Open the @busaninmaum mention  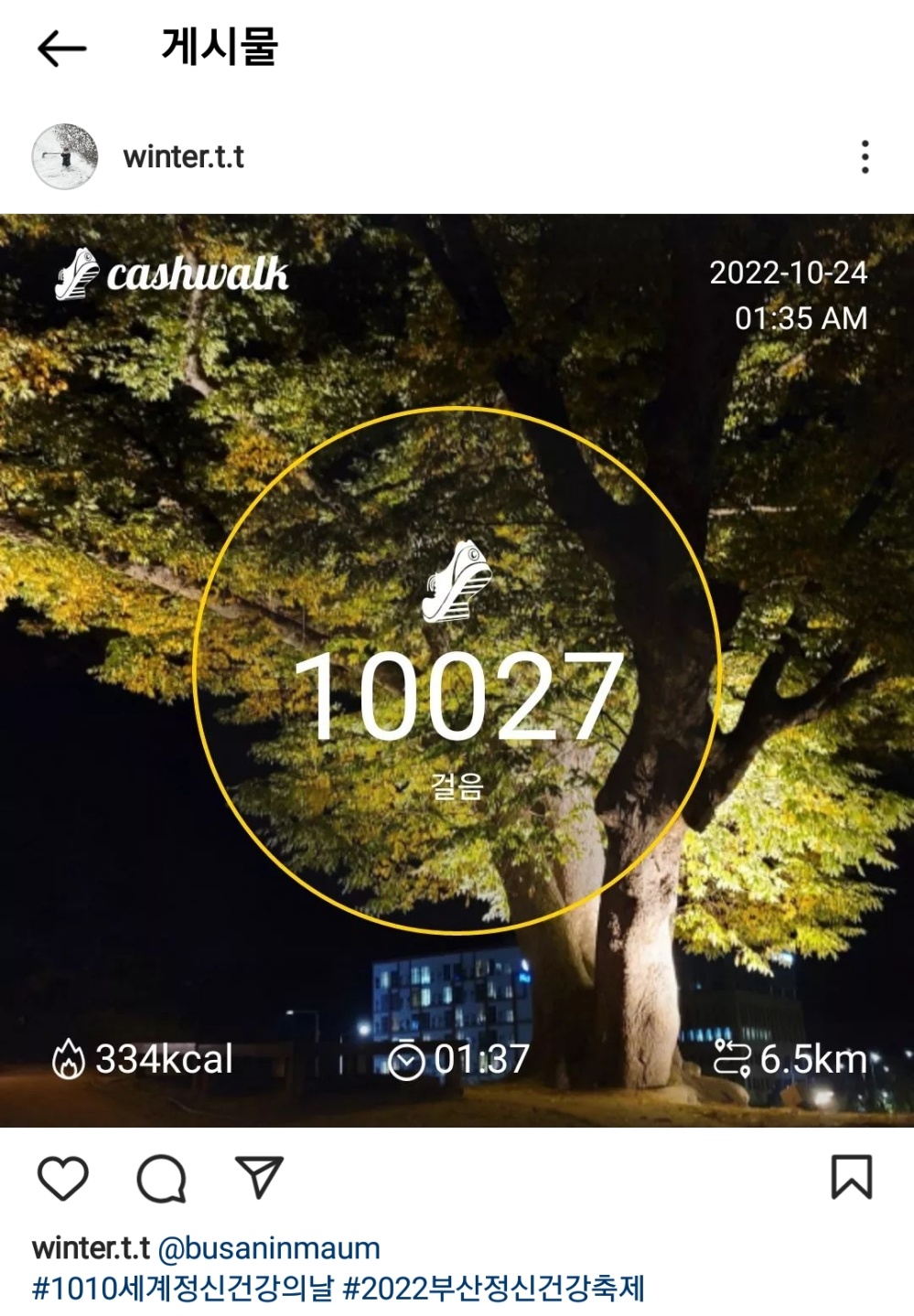269,1248
